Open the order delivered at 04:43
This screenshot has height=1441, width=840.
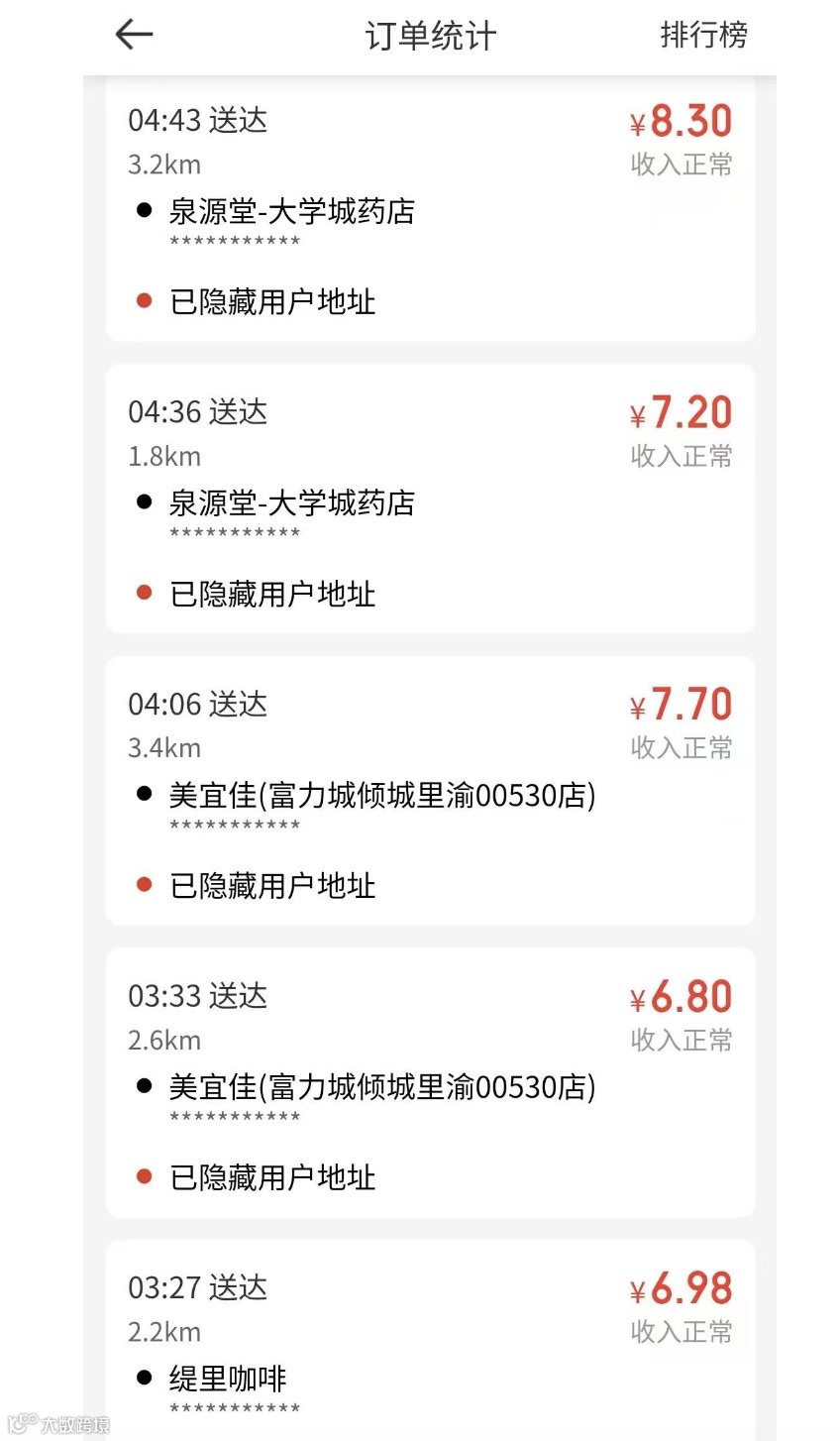pyautogui.click(x=430, y=210)
